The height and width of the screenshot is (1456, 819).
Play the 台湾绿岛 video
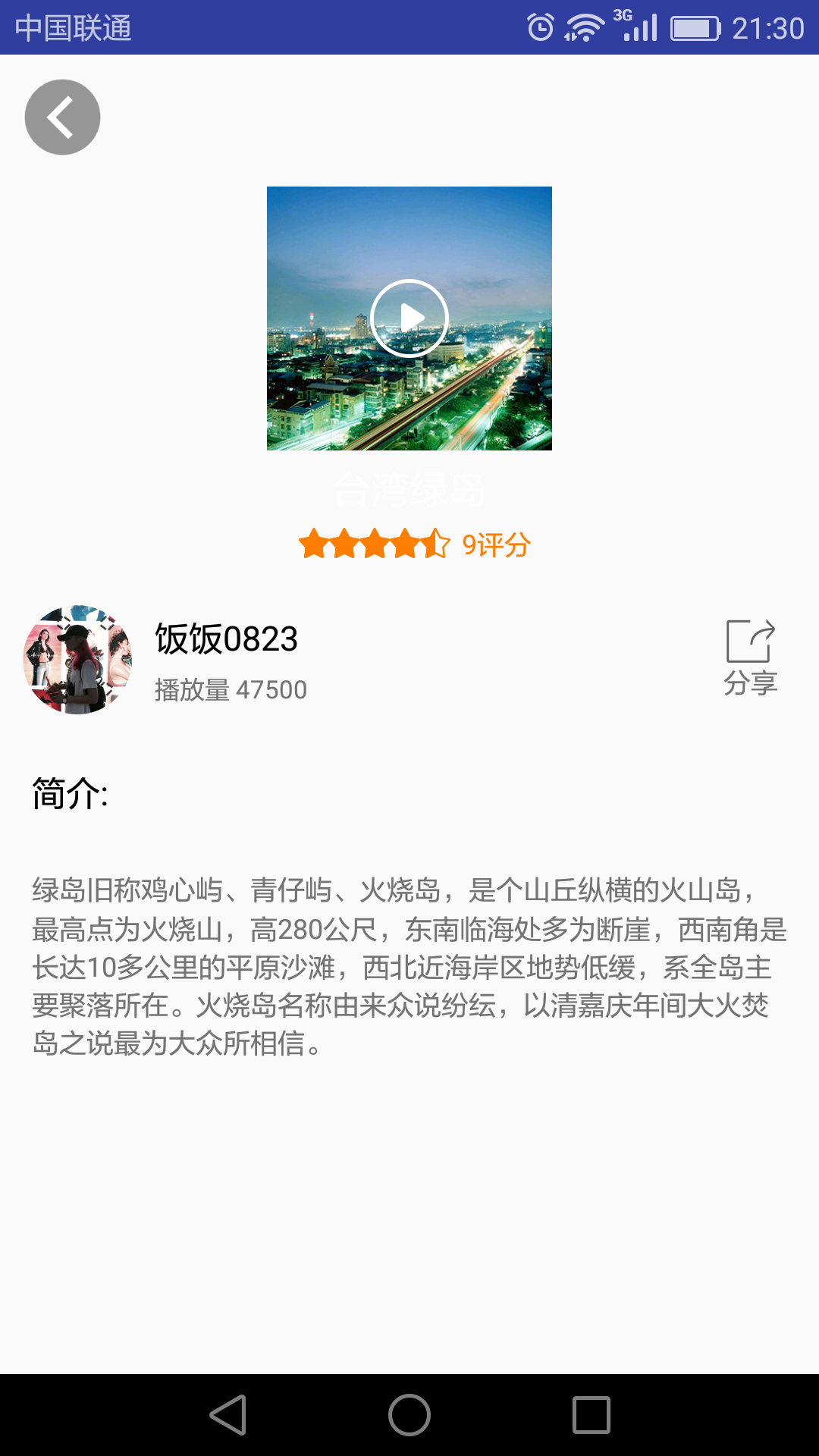click(x=409, y=318)
